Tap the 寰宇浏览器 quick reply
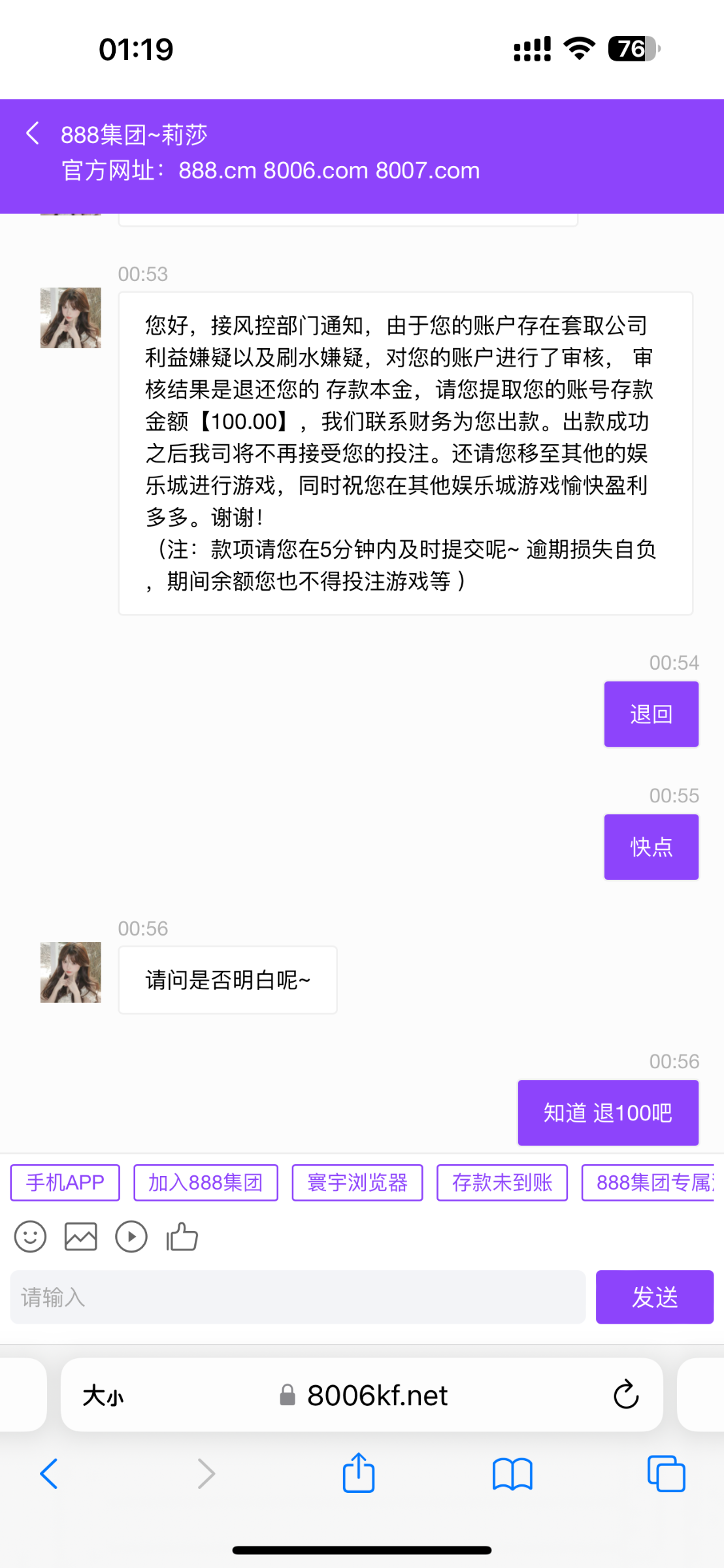 357,1182
